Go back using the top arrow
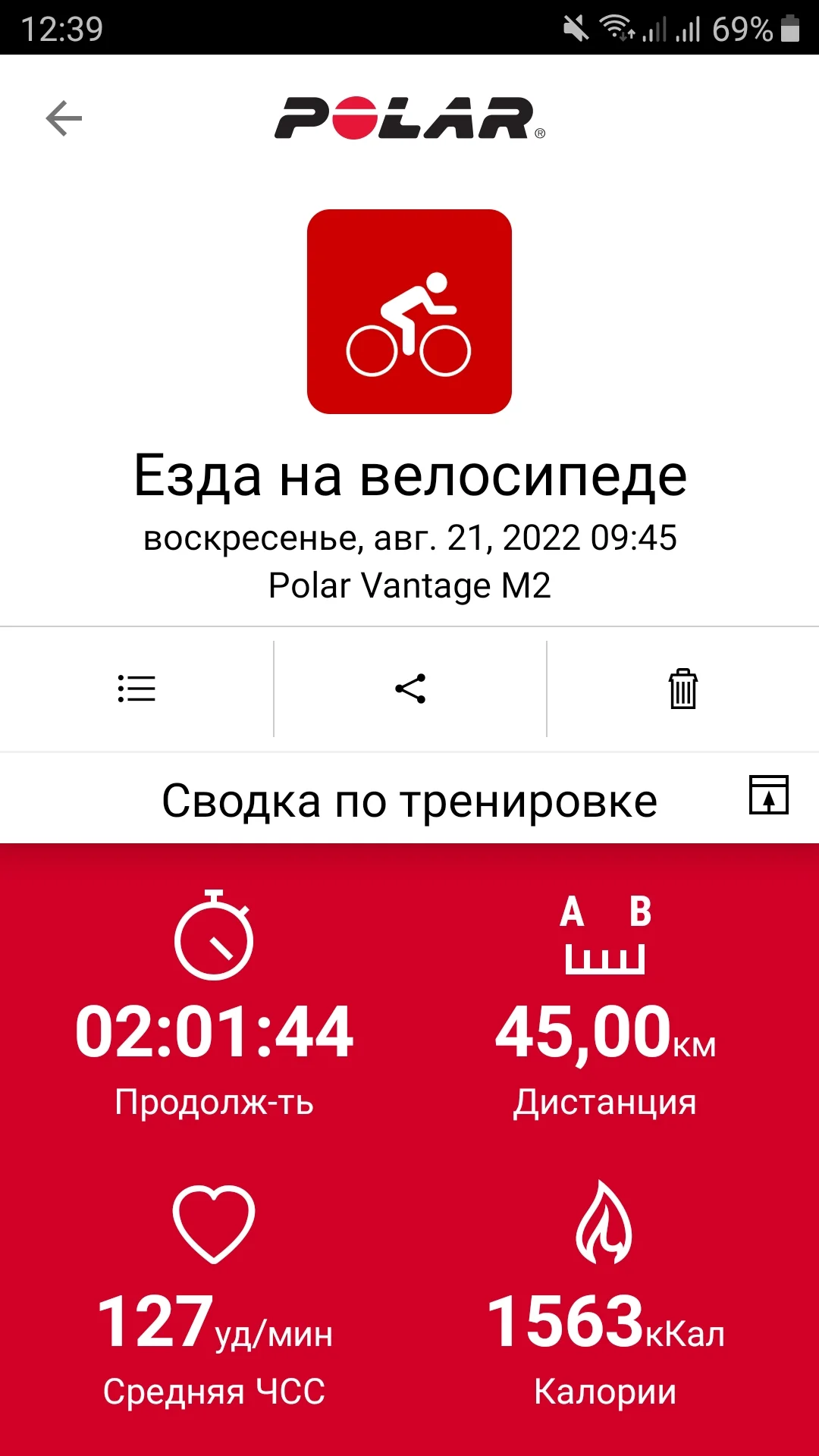 point(64,118)
